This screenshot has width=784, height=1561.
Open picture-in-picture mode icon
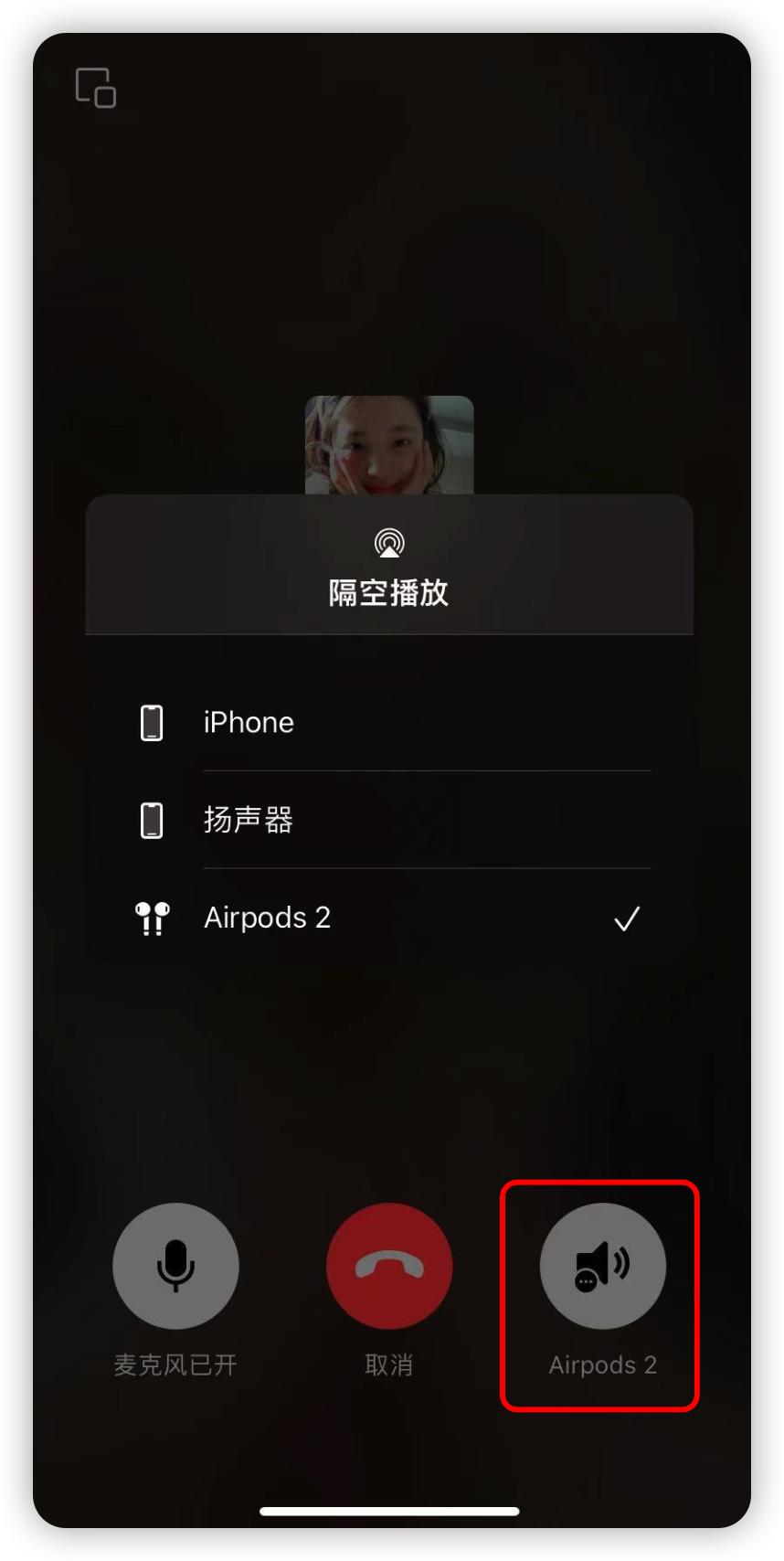(x=94, y=88)
